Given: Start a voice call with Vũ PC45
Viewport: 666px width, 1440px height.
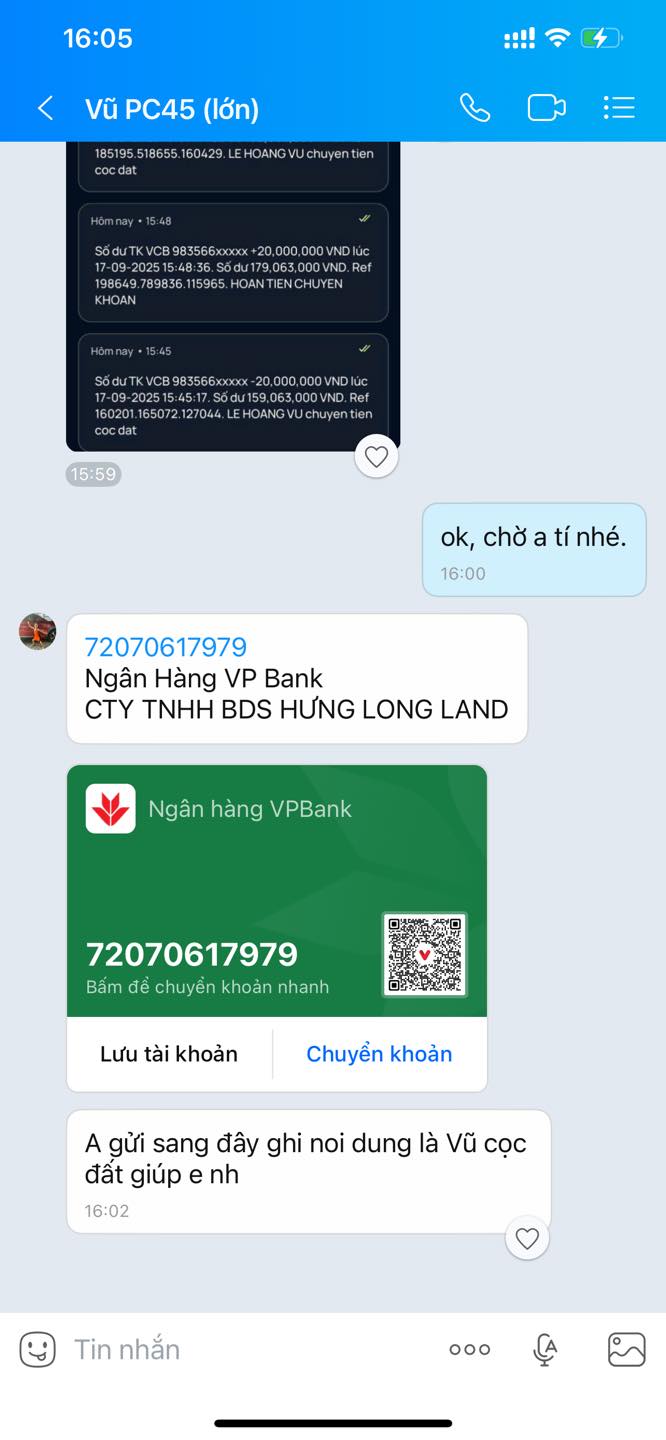Looking at the screenshot, I should tap(474, 108).
